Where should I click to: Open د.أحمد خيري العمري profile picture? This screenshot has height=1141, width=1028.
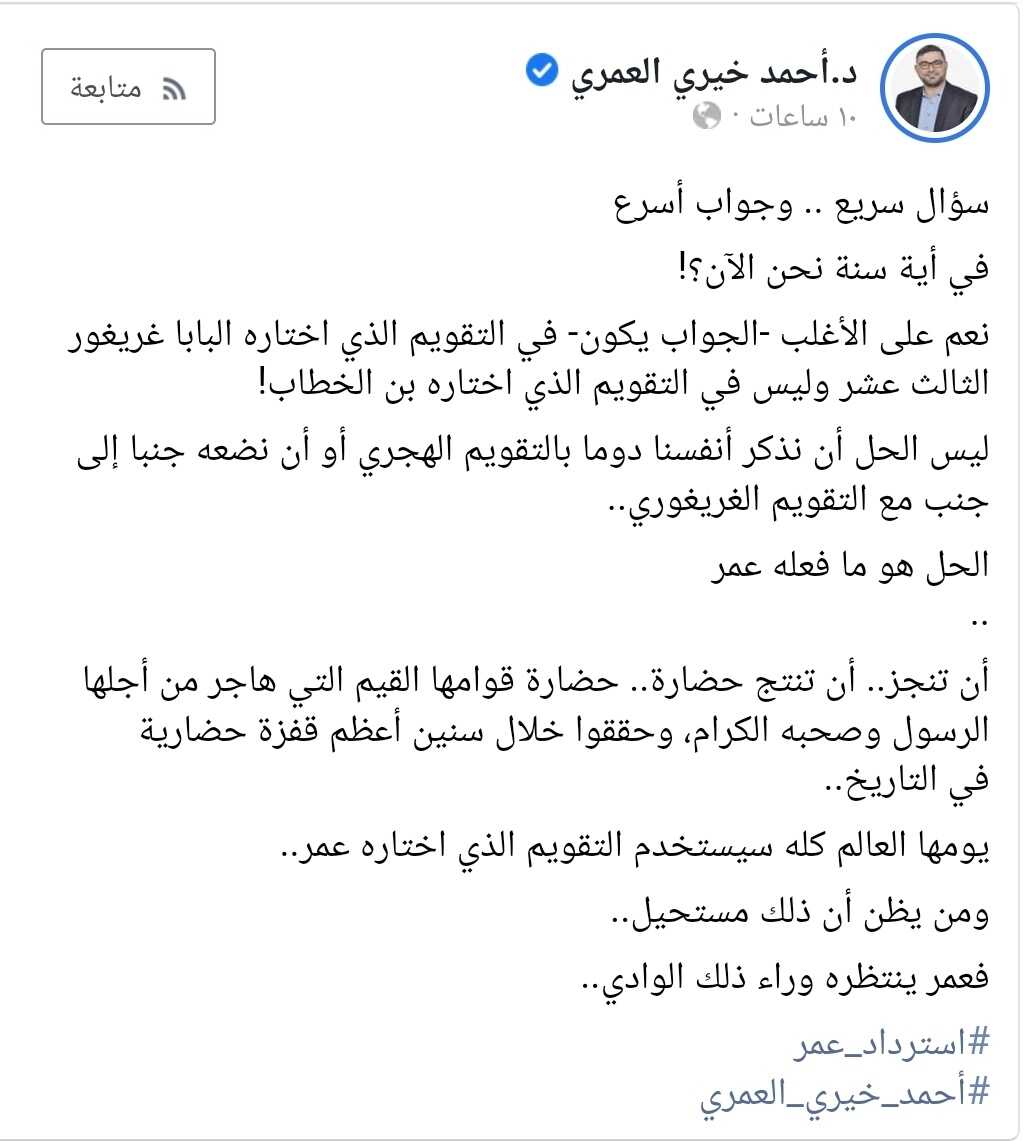(940, 83)
